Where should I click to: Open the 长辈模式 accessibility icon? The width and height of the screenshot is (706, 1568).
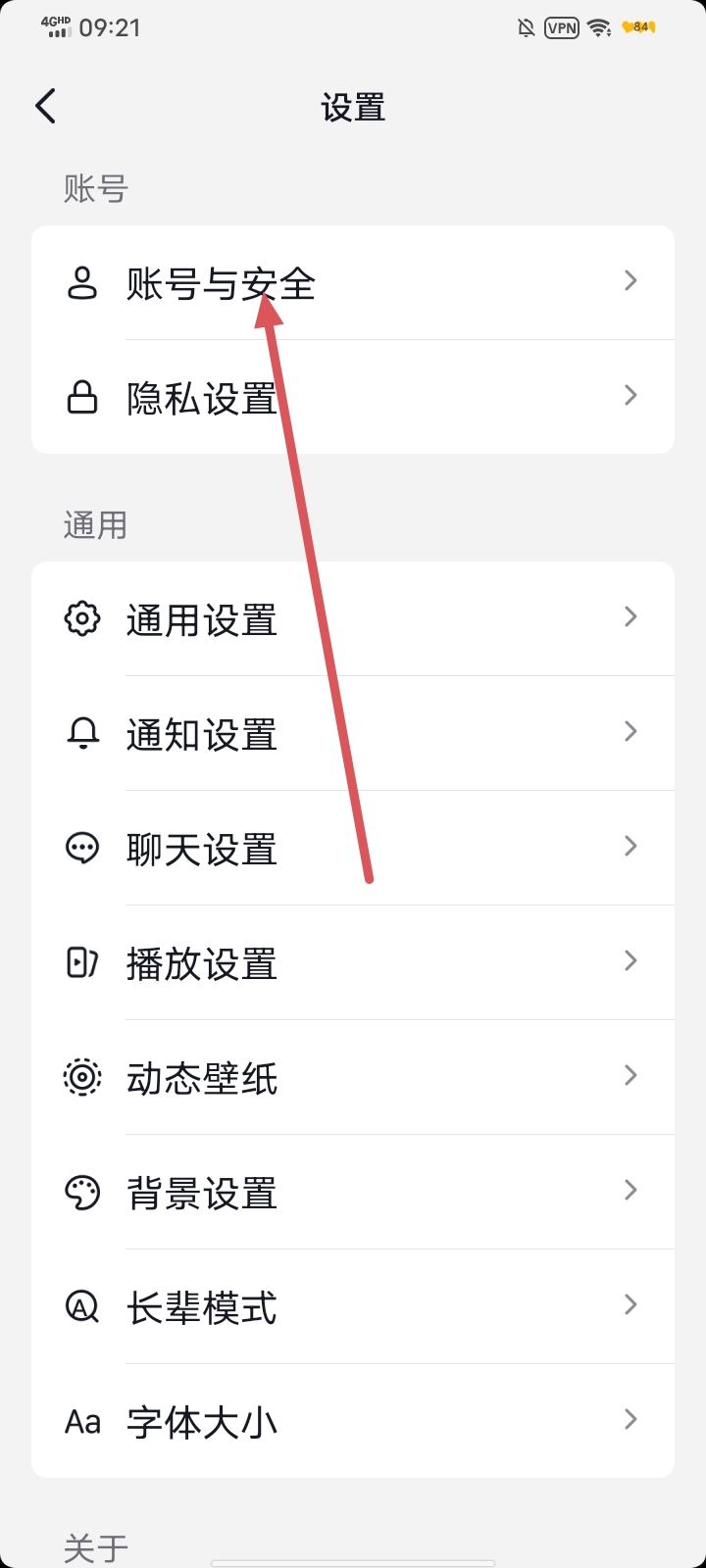[x=82, y=1306]
